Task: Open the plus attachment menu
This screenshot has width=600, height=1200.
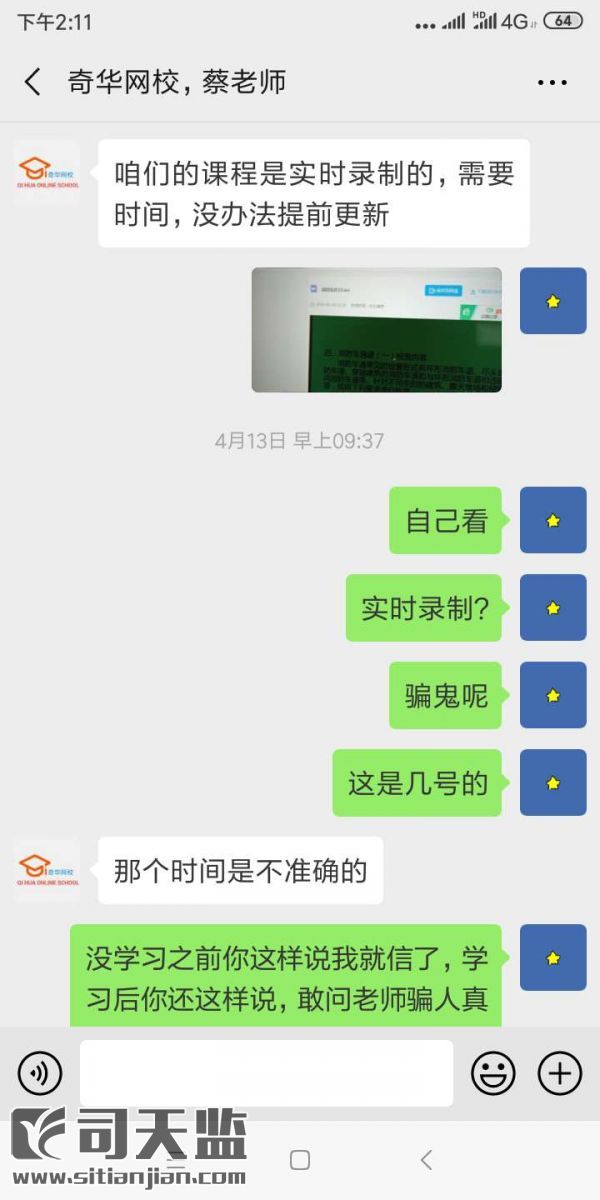Action: (560, 1074)
